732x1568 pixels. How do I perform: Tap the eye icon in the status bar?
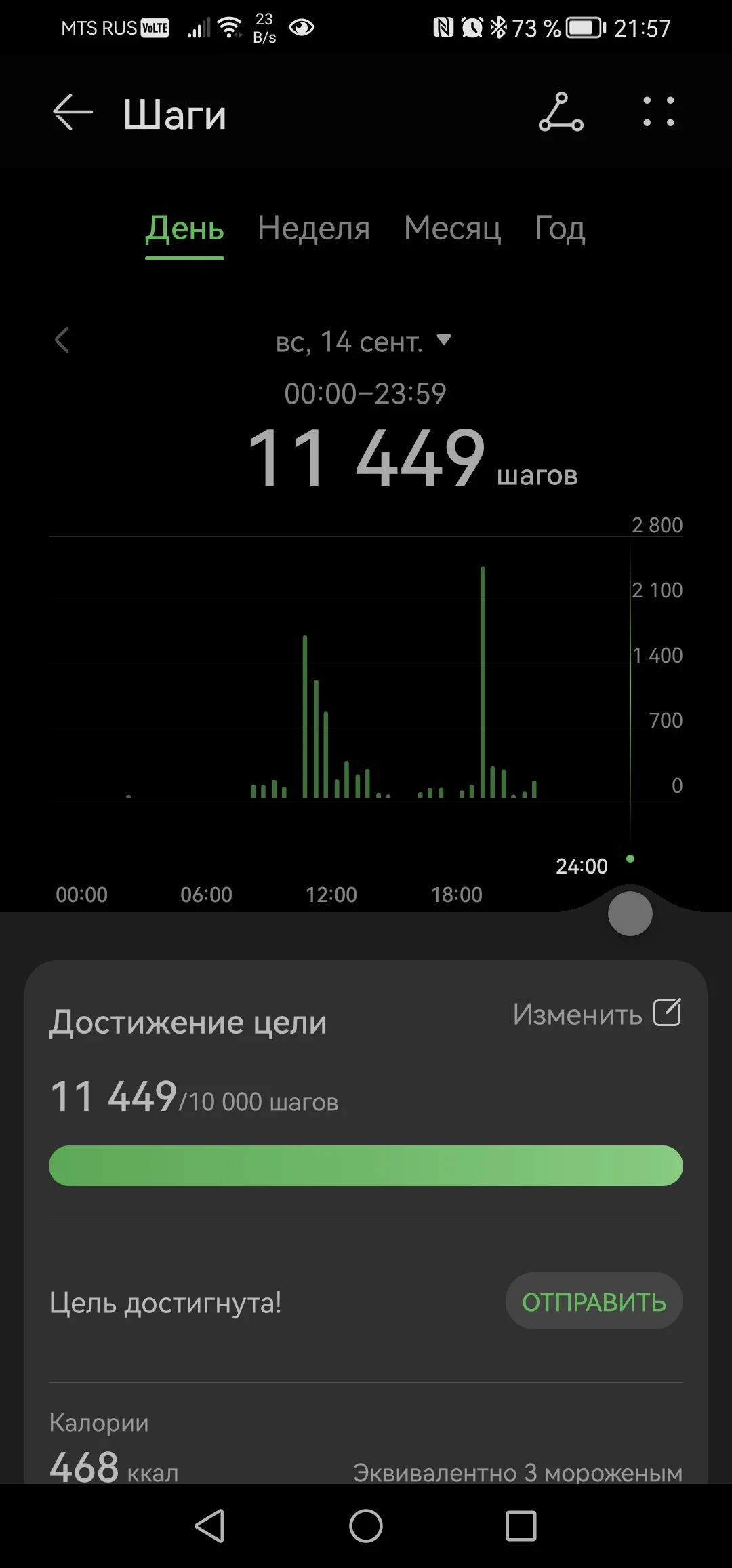point(301,27)
